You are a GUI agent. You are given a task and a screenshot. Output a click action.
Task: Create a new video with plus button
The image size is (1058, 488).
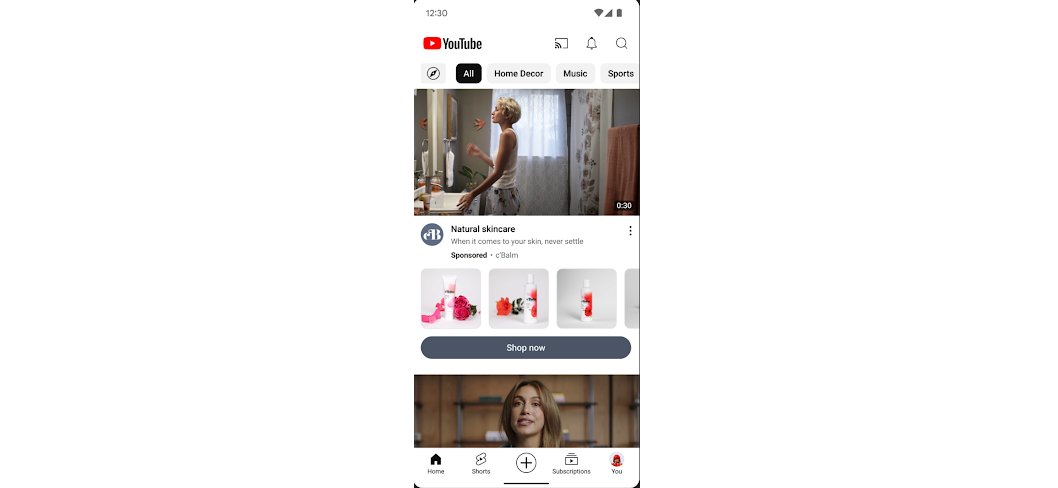coord(526,463)
